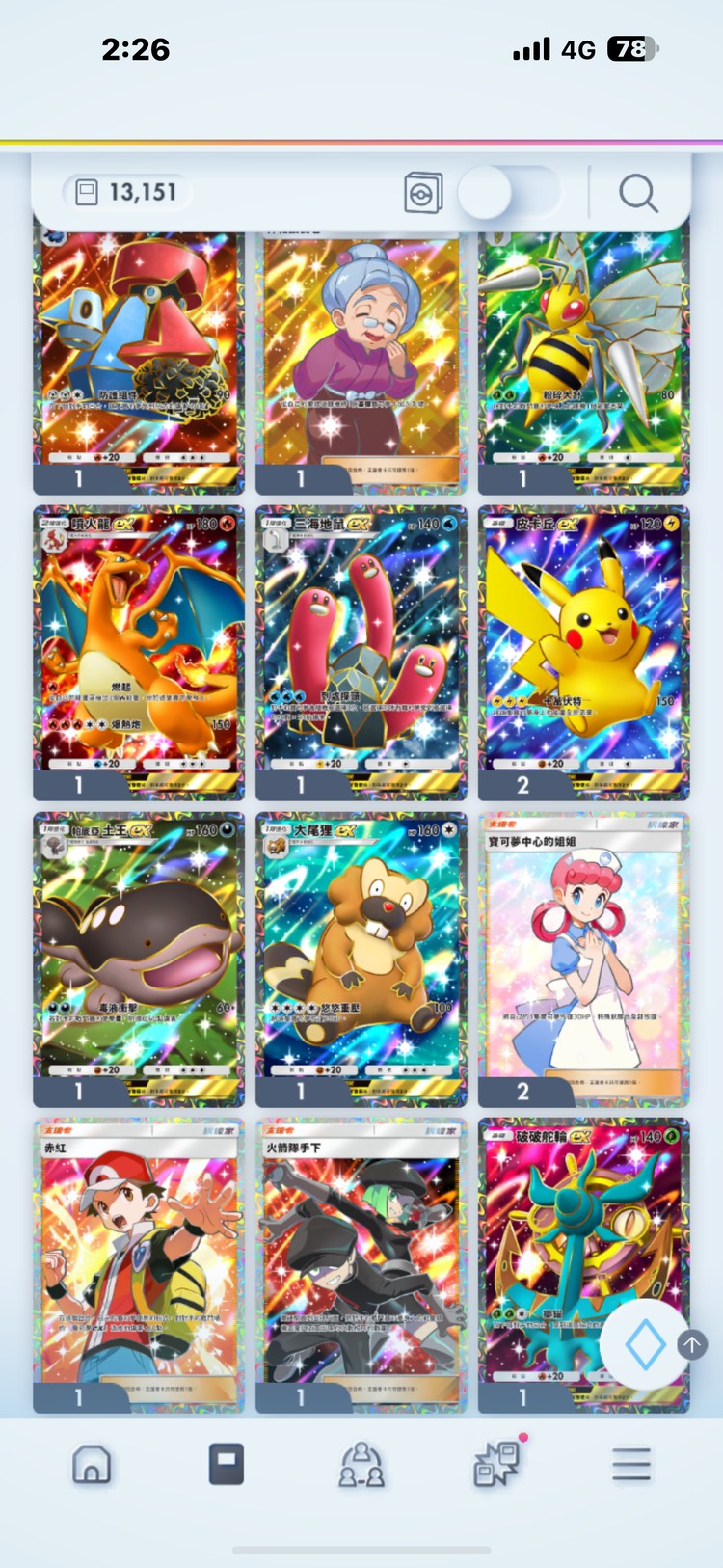Go to the Home tab
Image resolution: width=723 pixels, height=1568 pixels.
pyautogui.click(x=92, y=1464)
